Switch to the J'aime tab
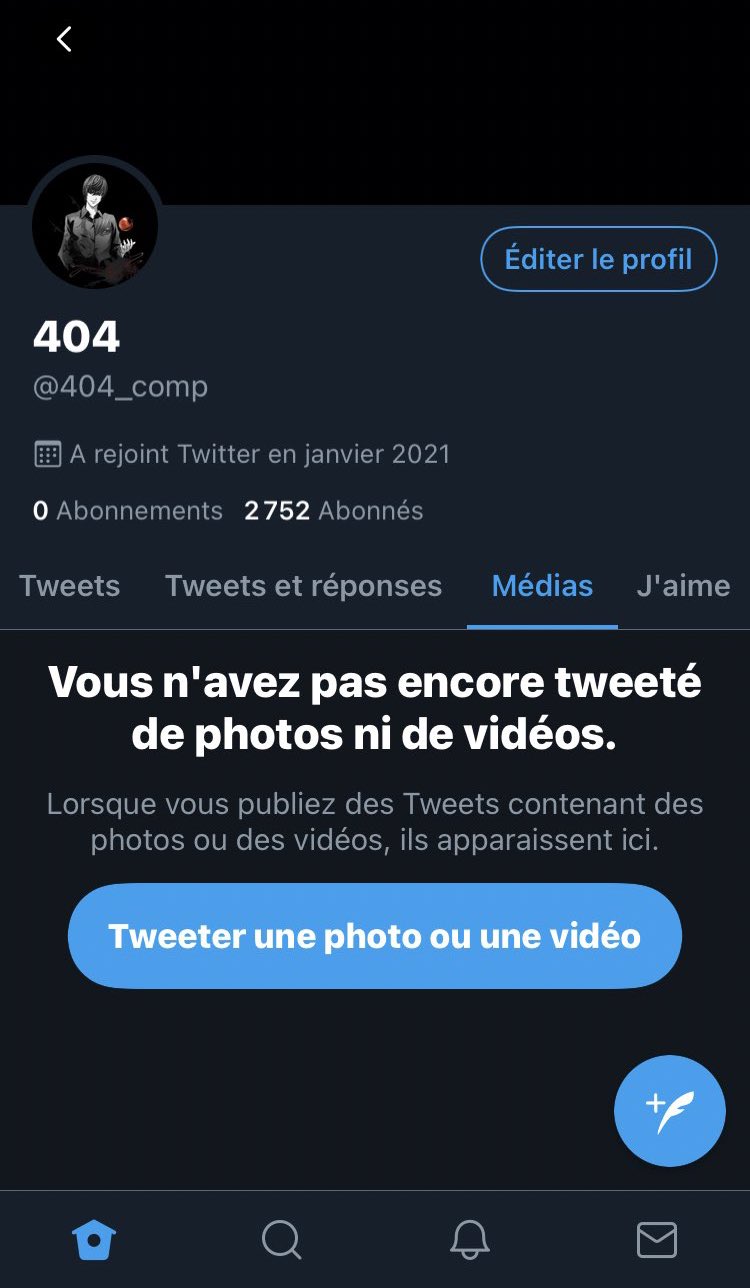Image resolution: width=750 pixels, height=1288 pixels. [x=683, y=586]
